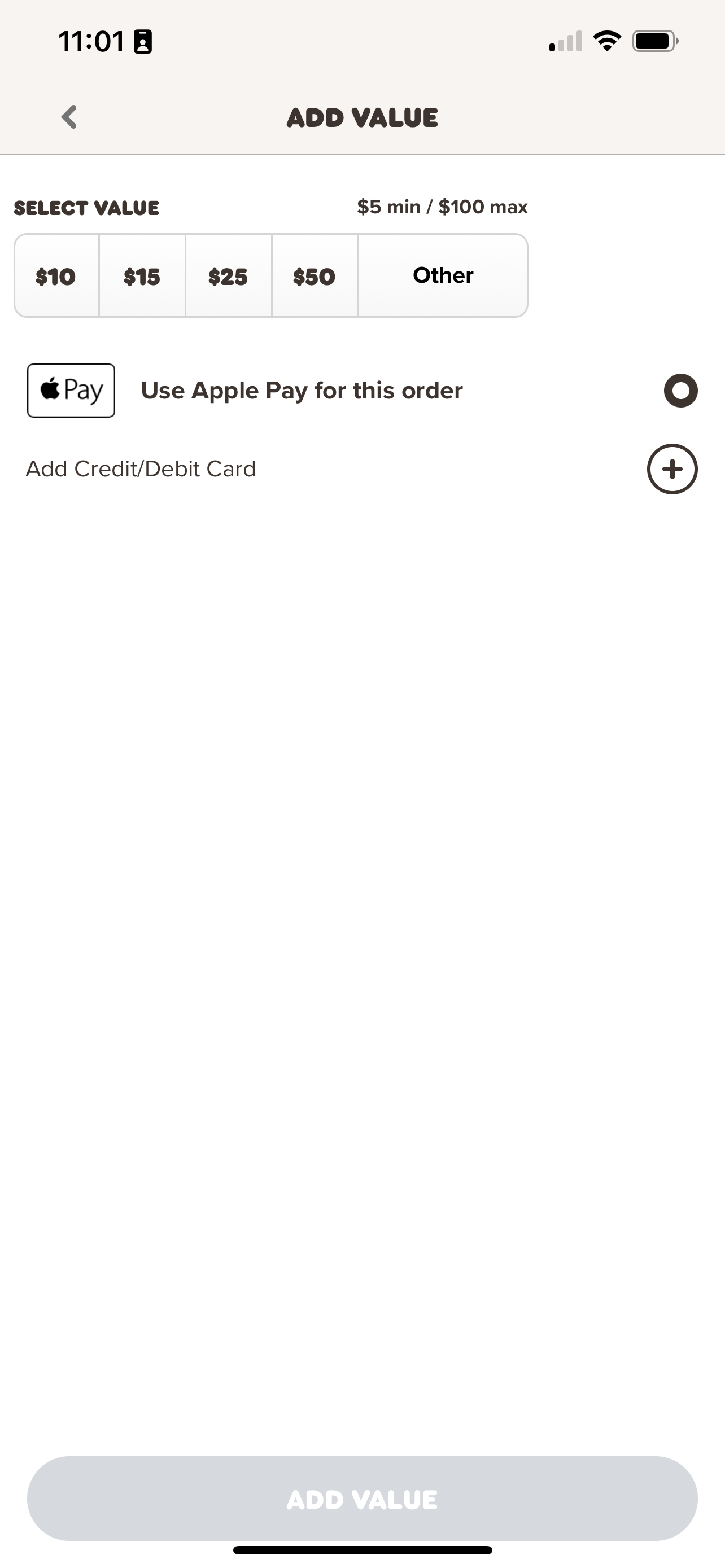Tap Other to choose a custom amount
The height and width of the screenshot is (1568, 725).
coord(443,276)
